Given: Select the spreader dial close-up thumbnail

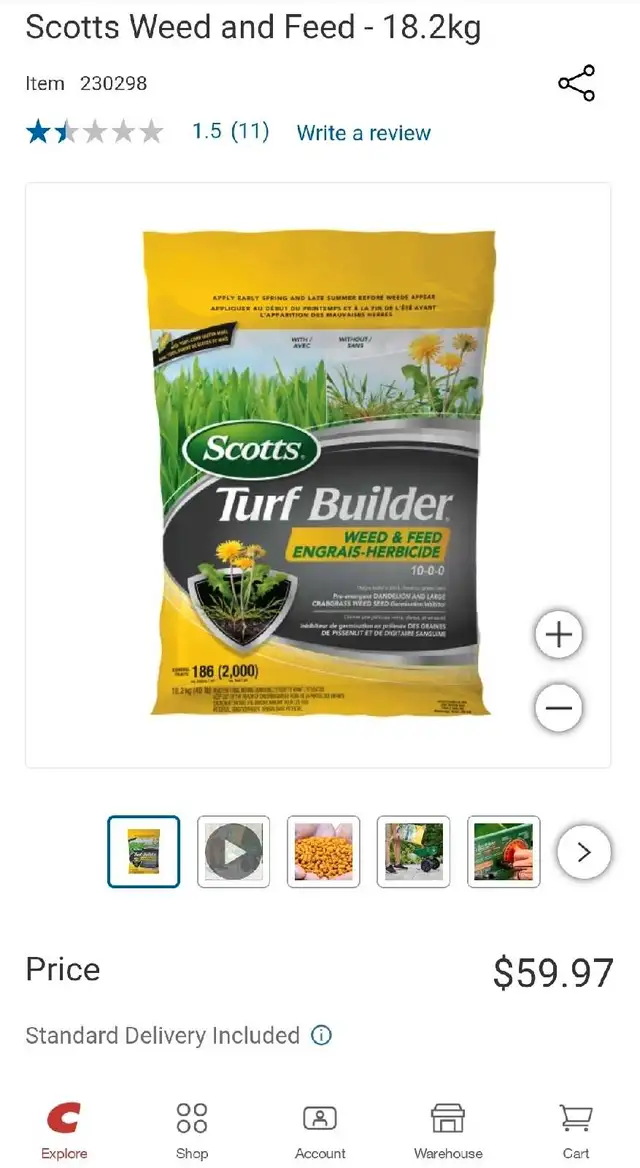Looking at the screenshot, I should tap(504, 851).
